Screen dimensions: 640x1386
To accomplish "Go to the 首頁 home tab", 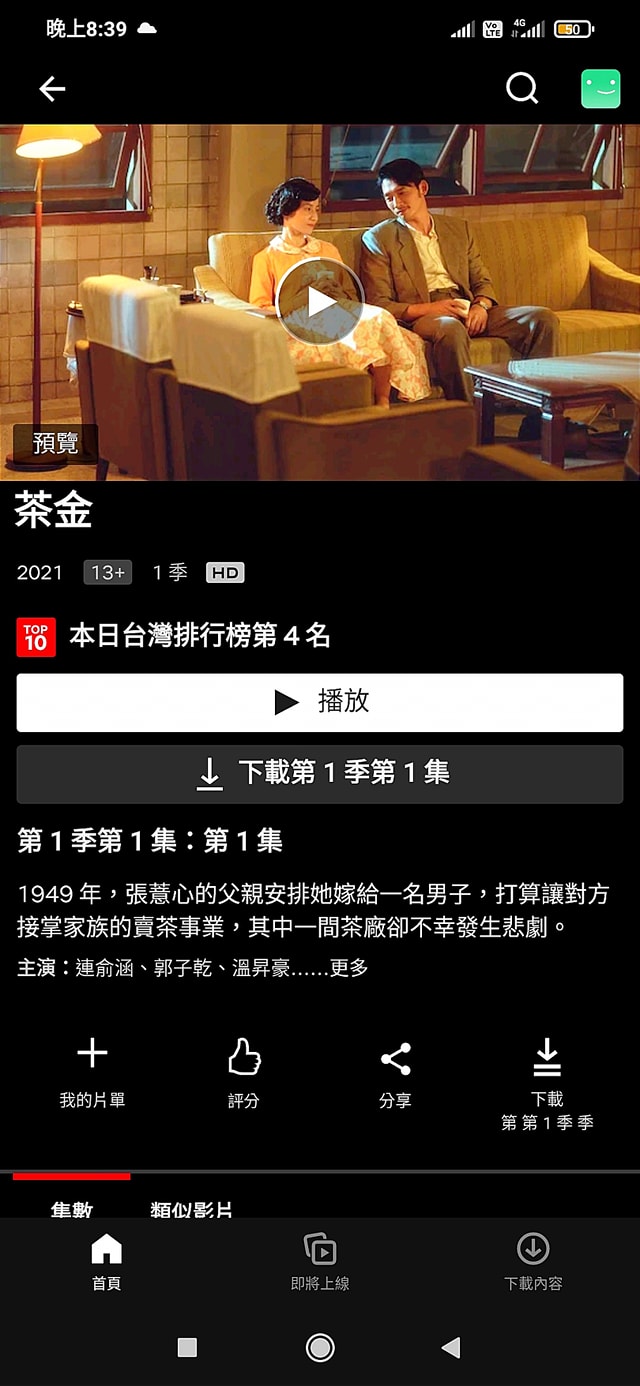I will [x=106, y=1262].
